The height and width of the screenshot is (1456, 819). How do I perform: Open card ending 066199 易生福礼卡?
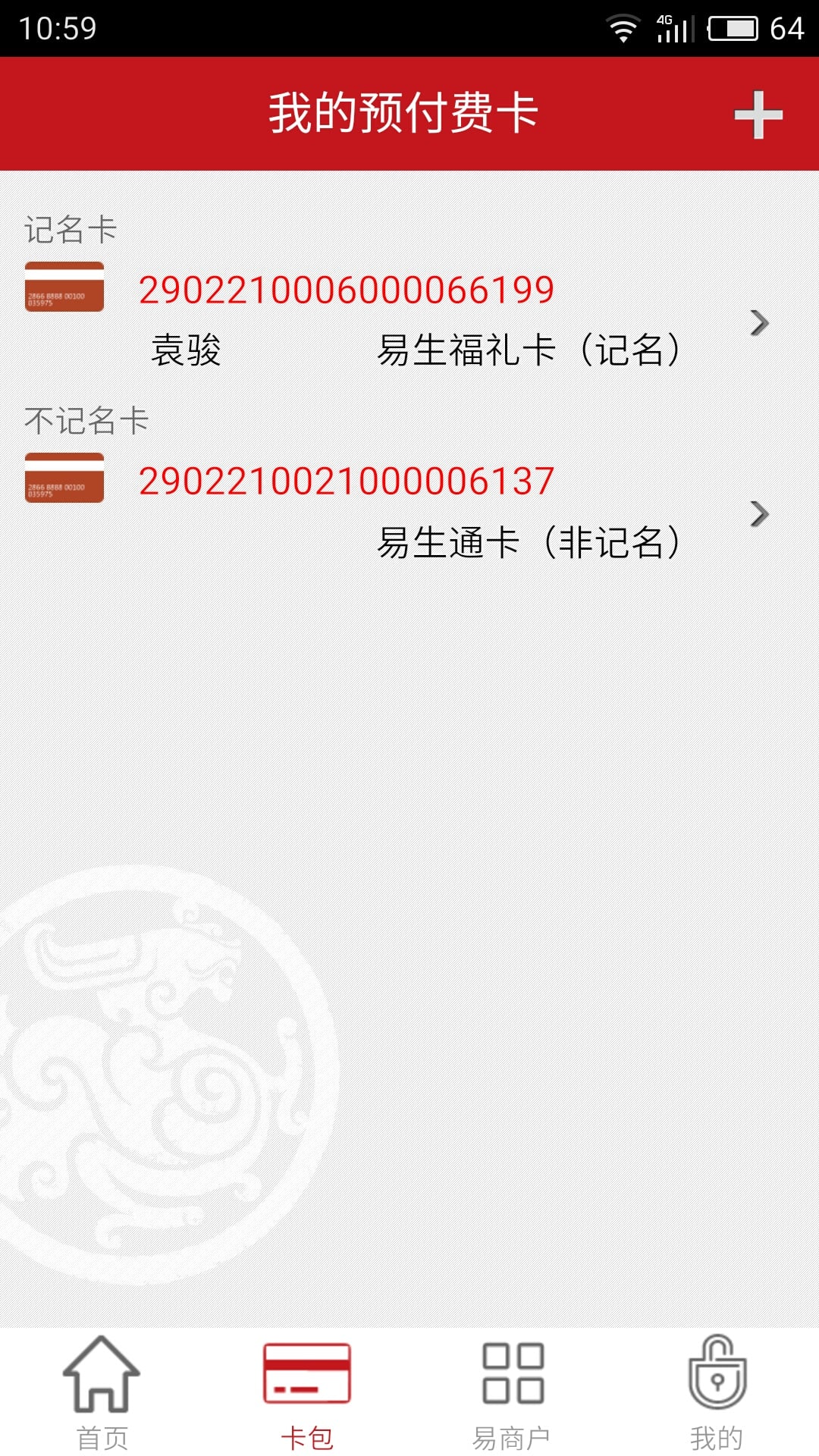coord(409,321)
